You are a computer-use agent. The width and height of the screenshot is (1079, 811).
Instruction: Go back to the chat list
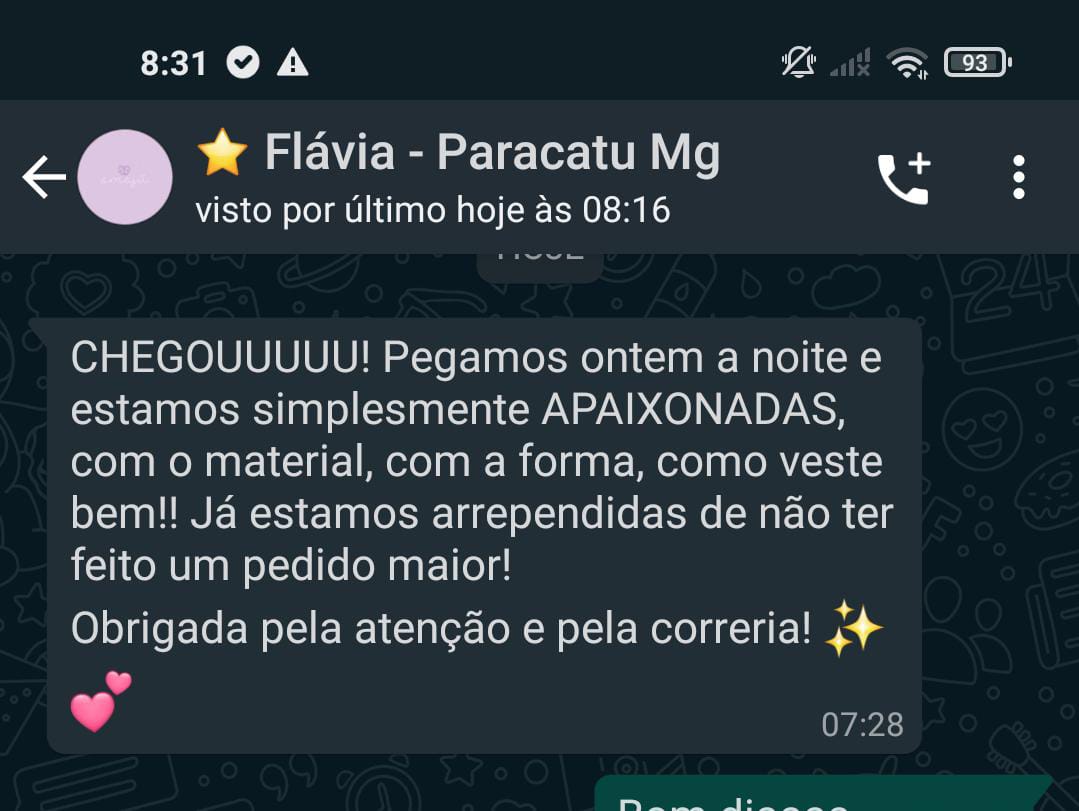pyautogui.click(x=44, y=178)
